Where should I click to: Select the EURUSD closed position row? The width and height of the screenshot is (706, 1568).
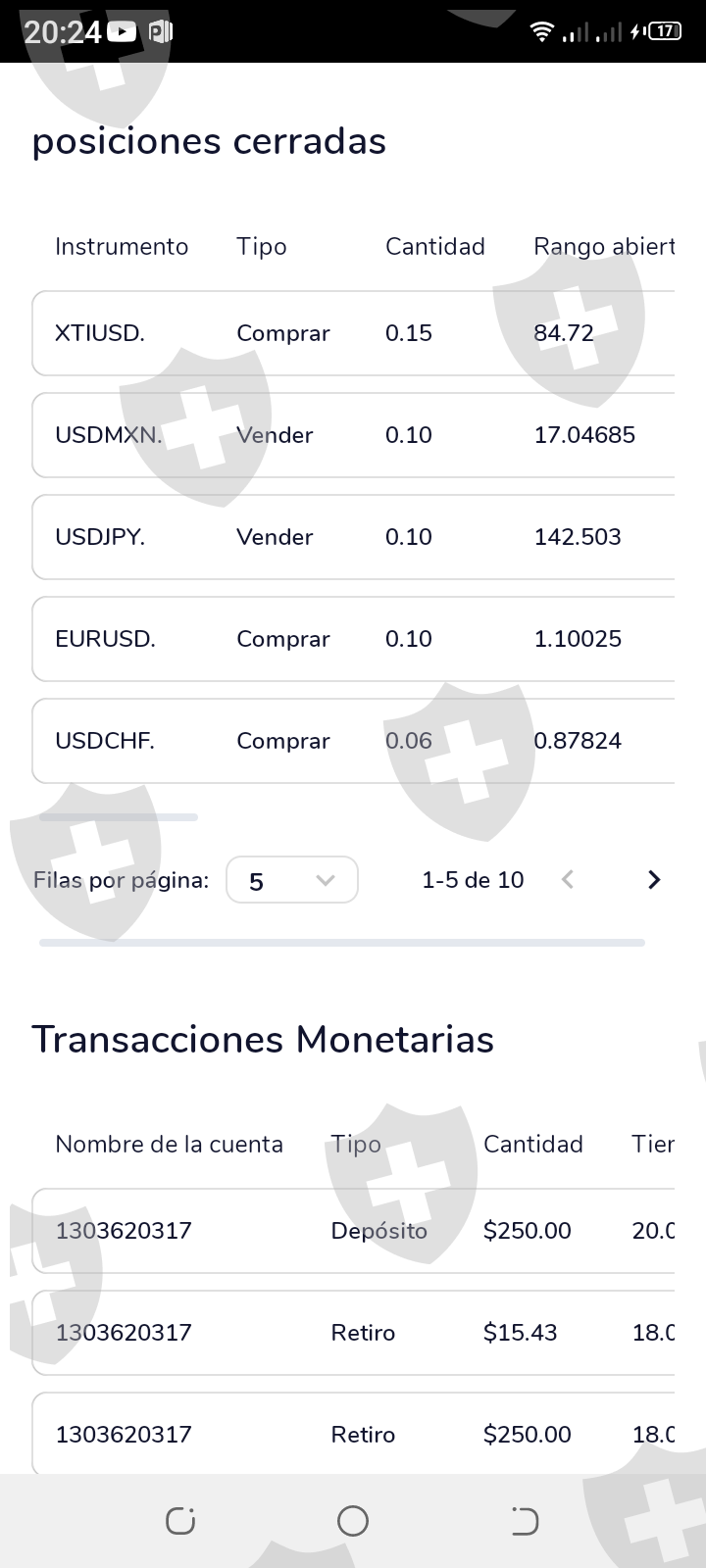point(353,639)
